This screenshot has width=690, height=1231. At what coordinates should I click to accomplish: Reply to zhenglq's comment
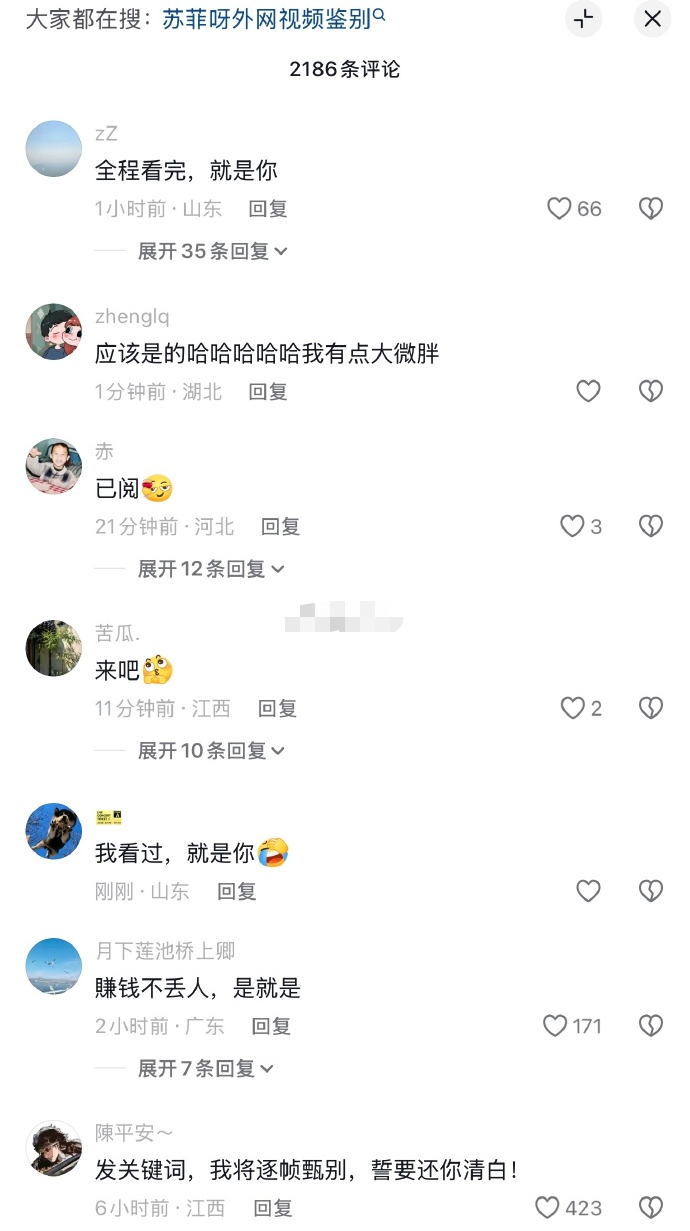(x=268, y=392)
